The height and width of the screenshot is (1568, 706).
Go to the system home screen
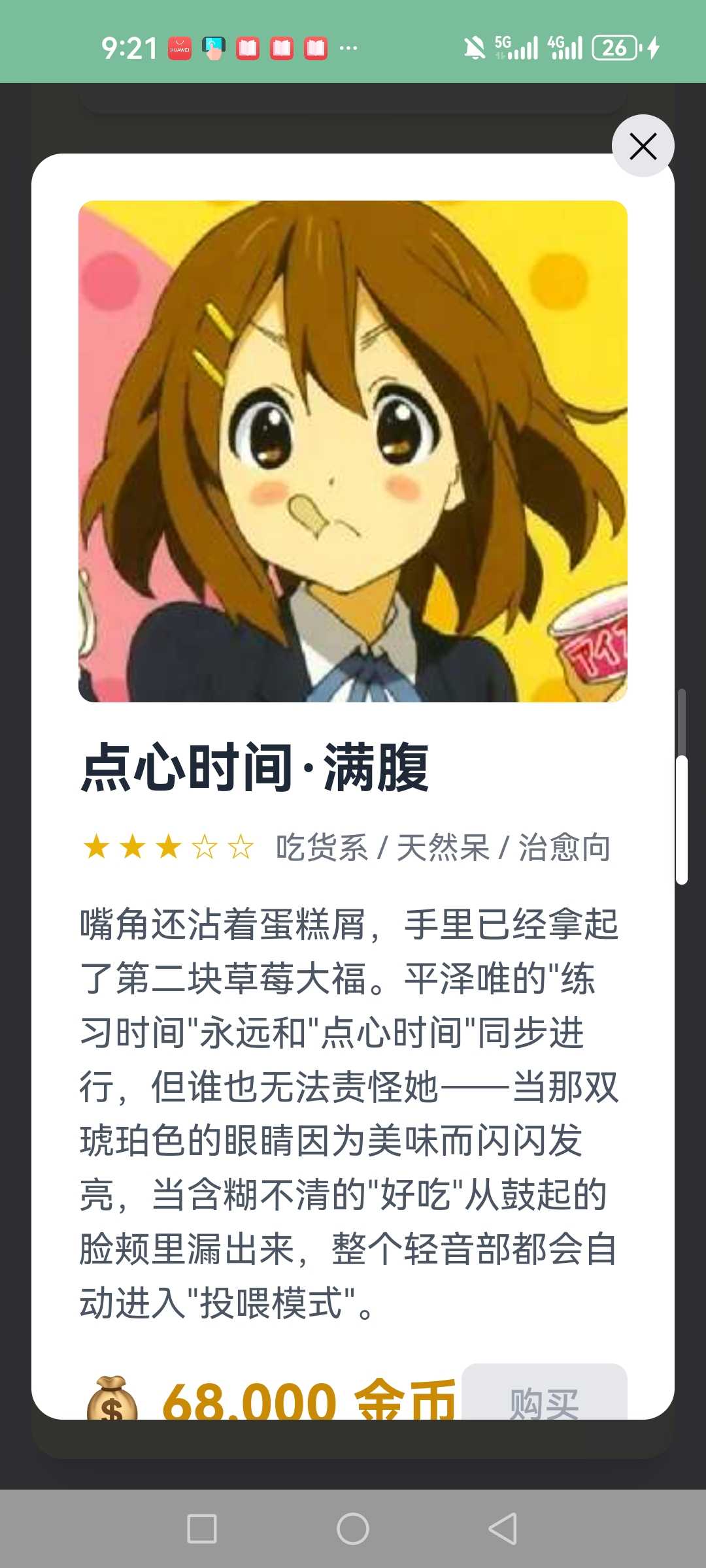click(x=353, y=1529)
